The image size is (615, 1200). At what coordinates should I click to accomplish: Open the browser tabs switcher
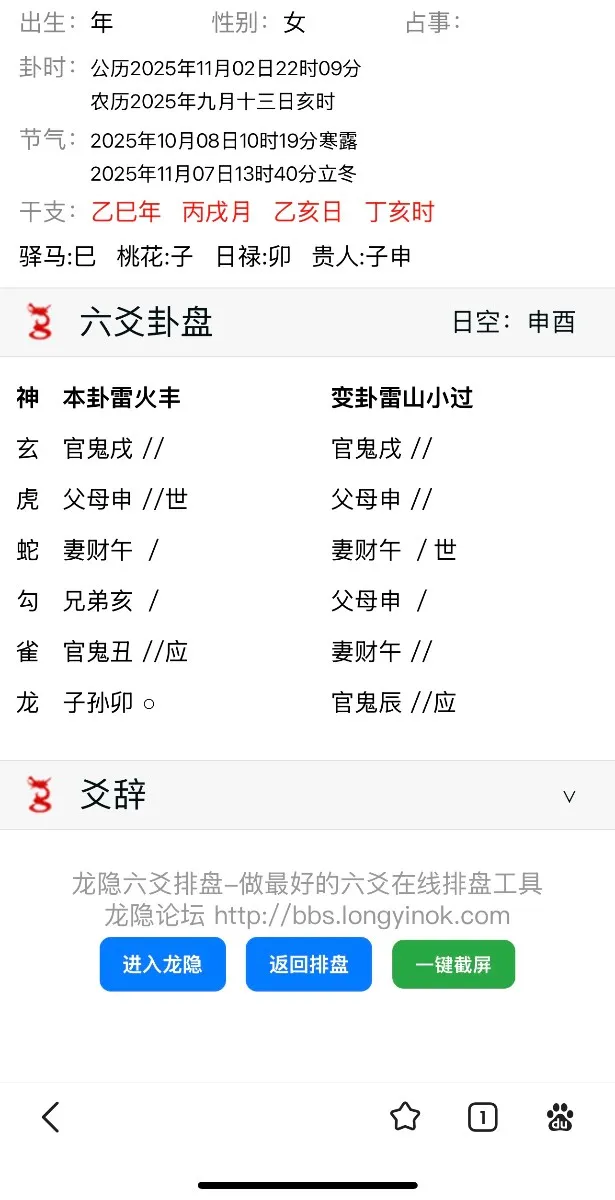pos(482,1116)
